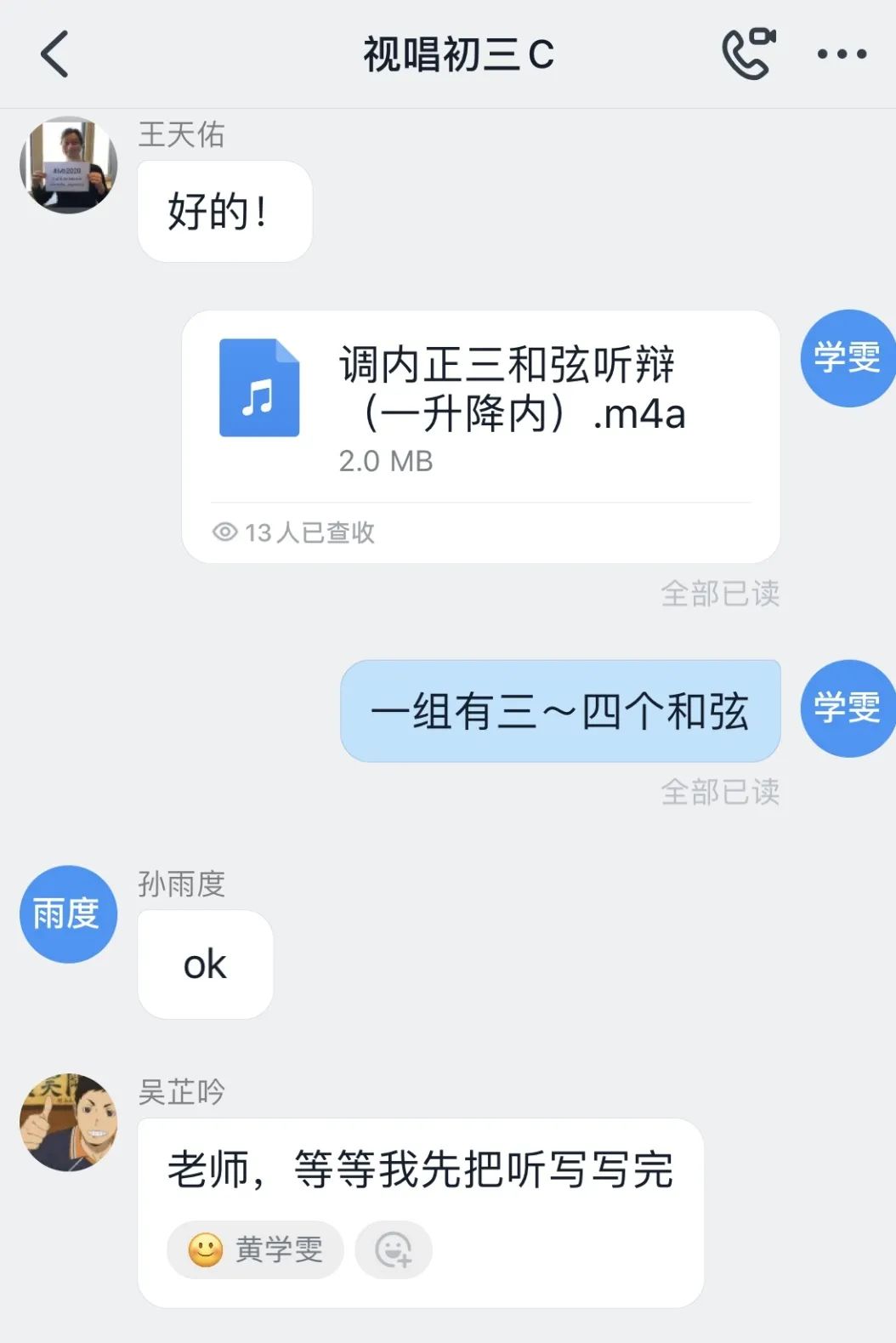View the 13人已查收 receipt list
This screenshot has width=896, height=1343.
[294, 532]
